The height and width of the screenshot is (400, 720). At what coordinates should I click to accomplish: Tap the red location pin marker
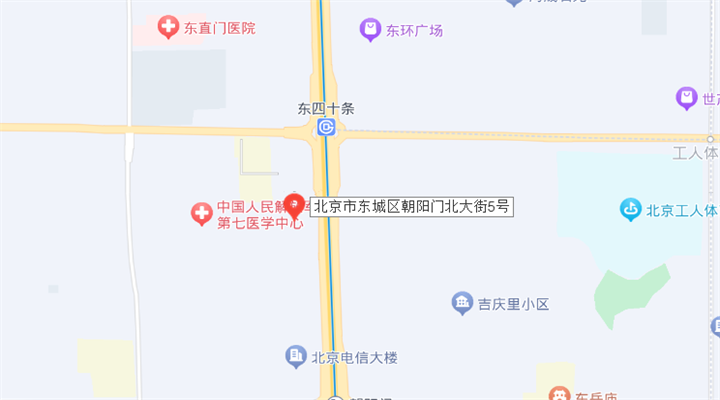(x=294, y=205)
